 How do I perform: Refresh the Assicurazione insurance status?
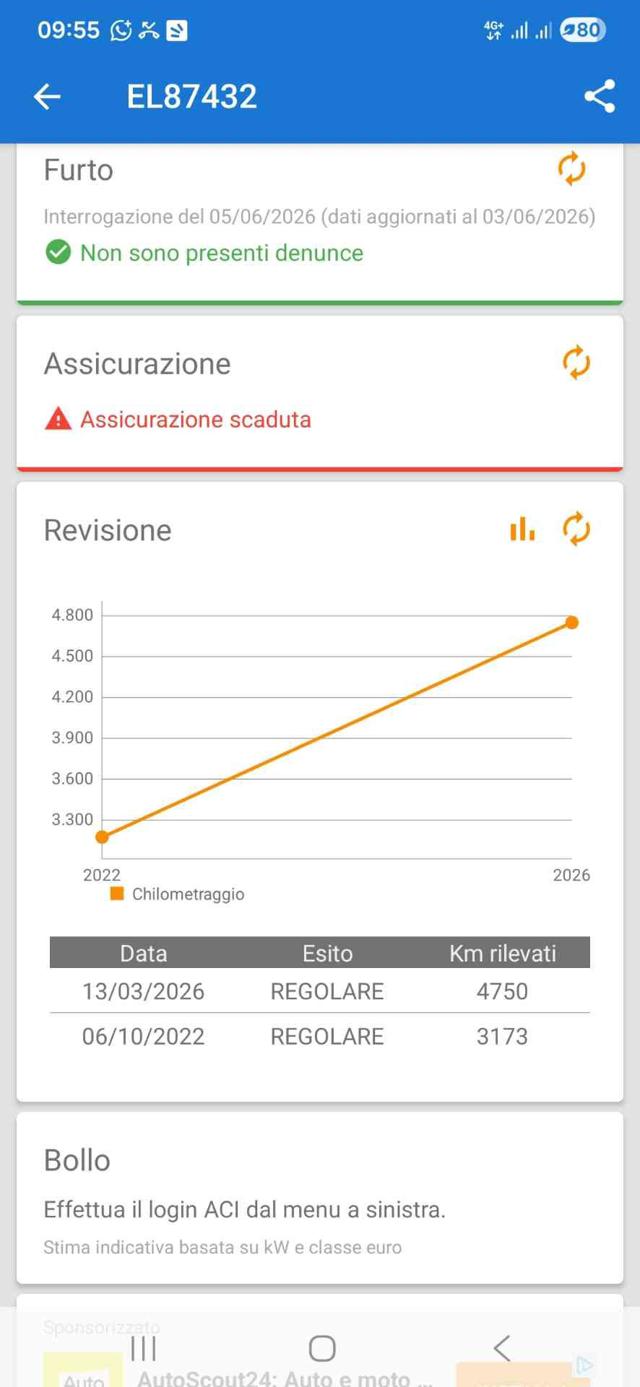pyautogui.click(x=576, y=362)
